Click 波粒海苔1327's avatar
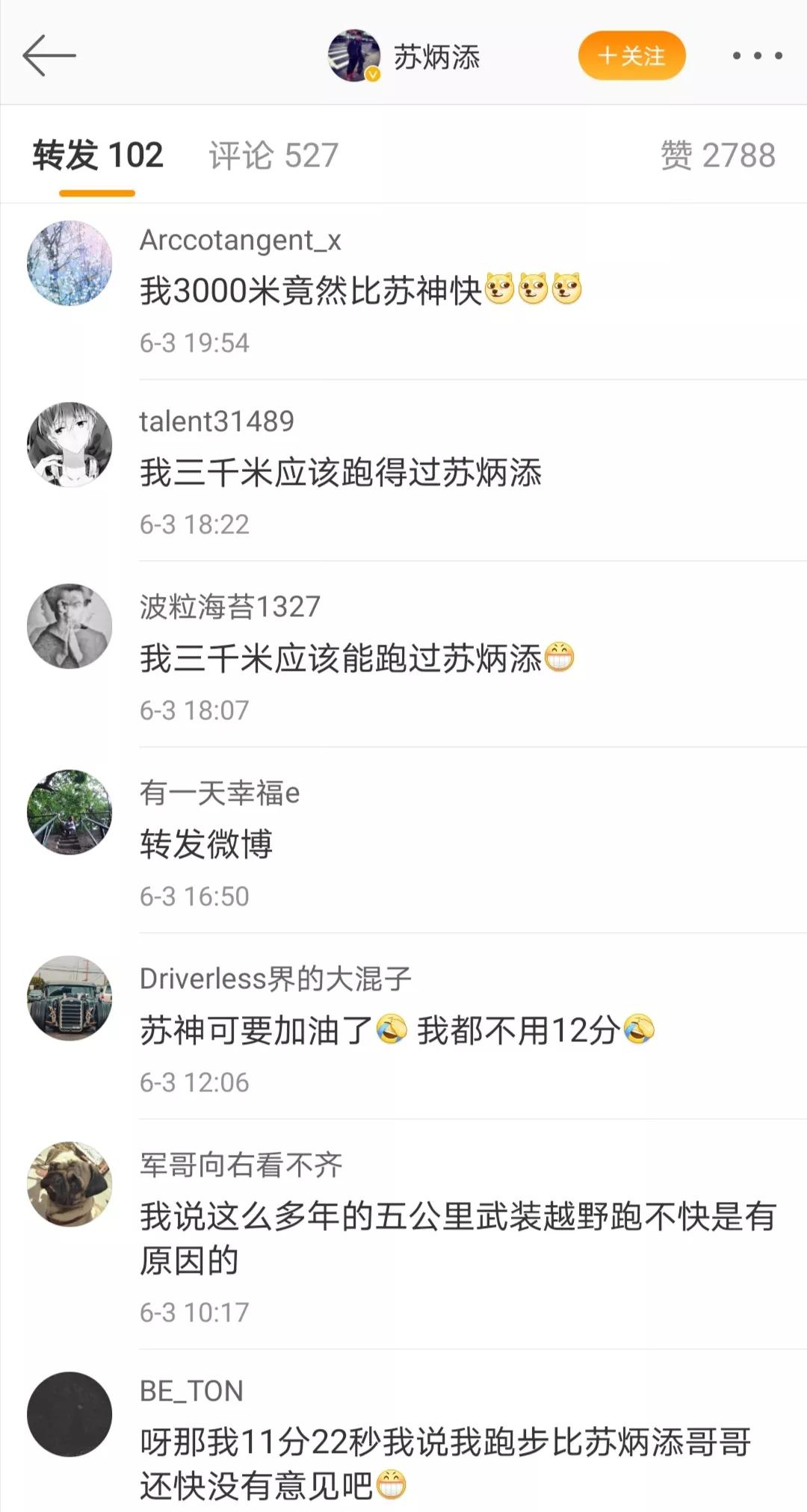807x1512 pixels. [69, 628]
